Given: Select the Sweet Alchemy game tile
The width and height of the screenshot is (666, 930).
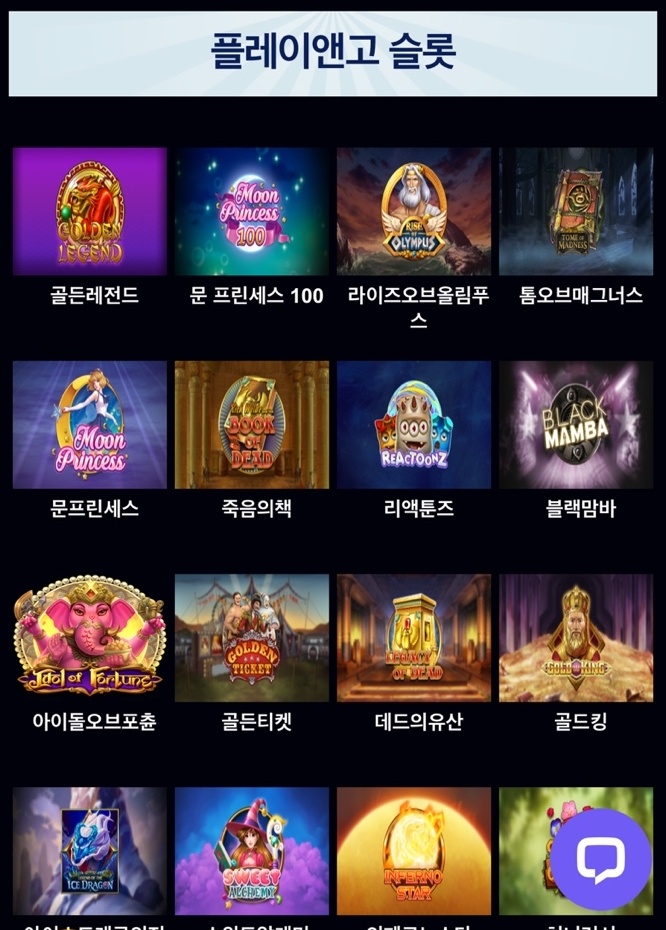Looking at the screenshot, I should 252,850.
